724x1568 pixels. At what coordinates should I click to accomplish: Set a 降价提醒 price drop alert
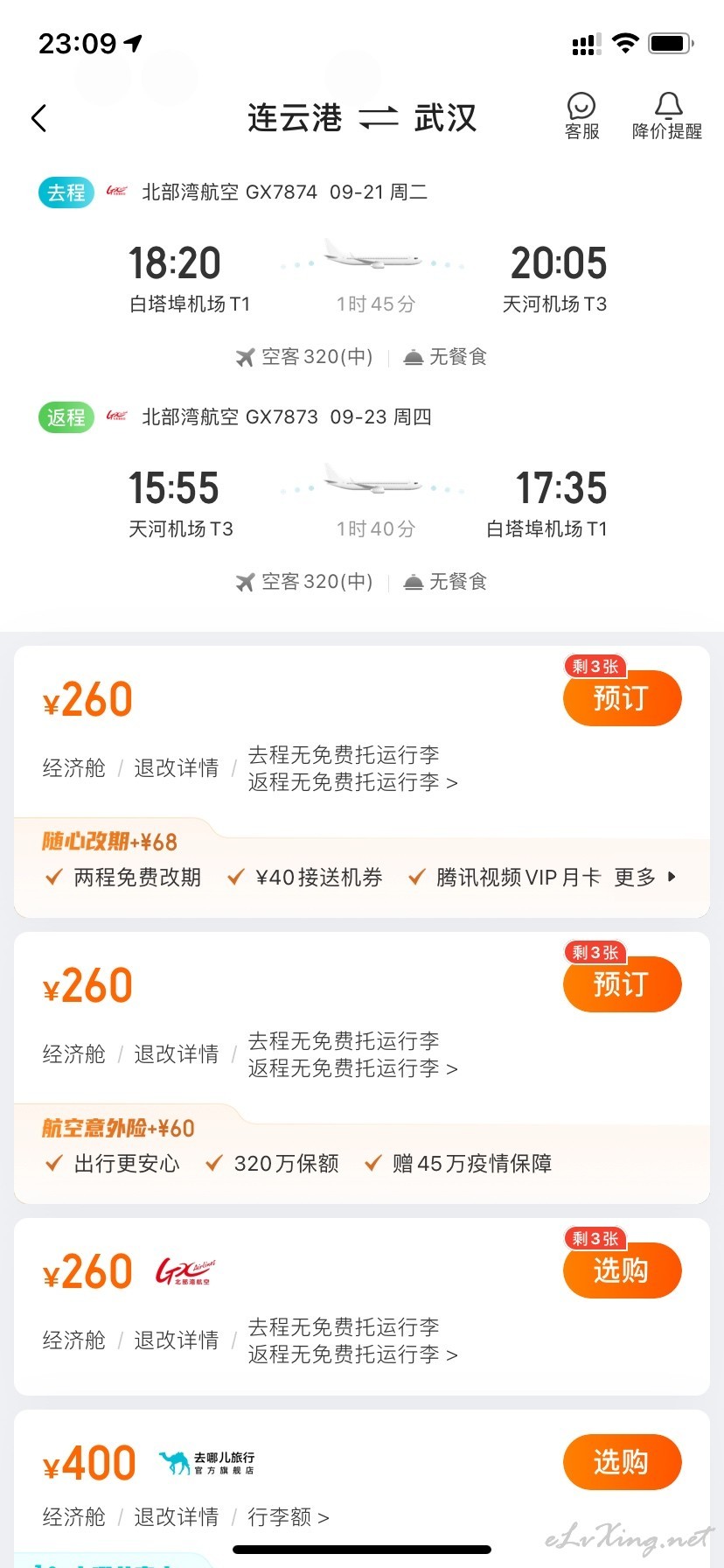coord(667,117)
